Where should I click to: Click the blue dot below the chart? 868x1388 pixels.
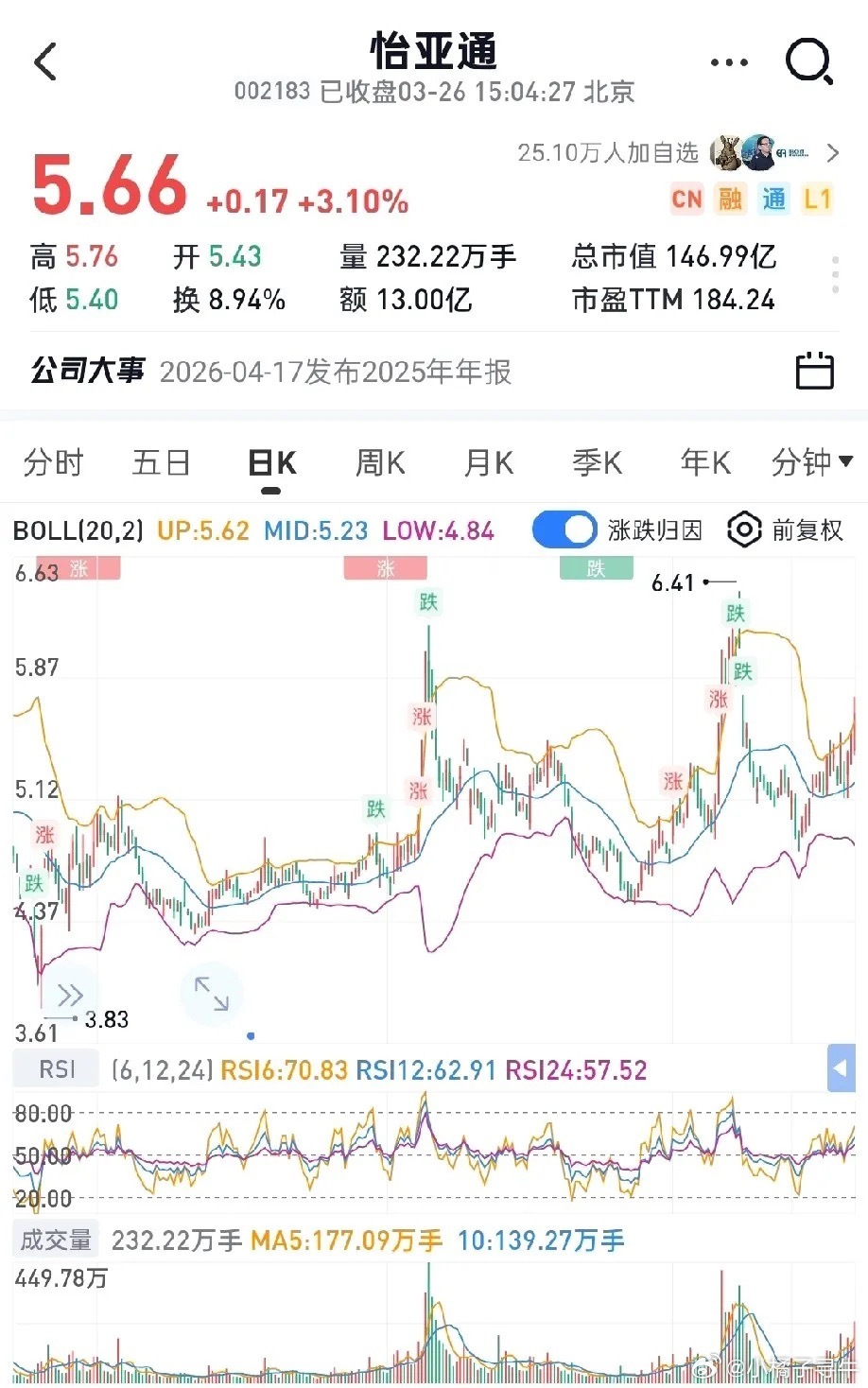point(252,1036)
